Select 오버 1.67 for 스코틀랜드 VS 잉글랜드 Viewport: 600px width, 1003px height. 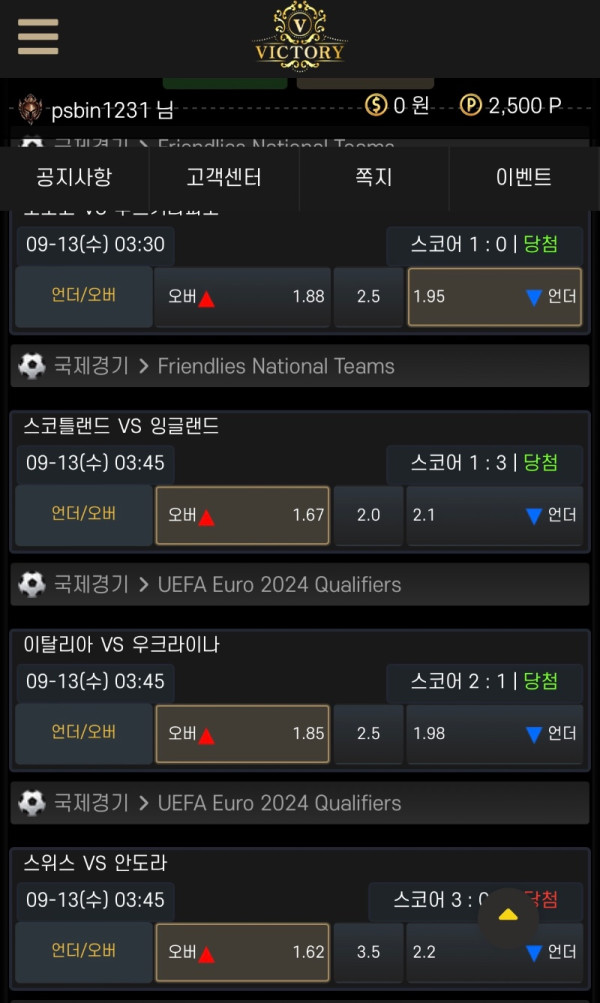tap(242, 515)
